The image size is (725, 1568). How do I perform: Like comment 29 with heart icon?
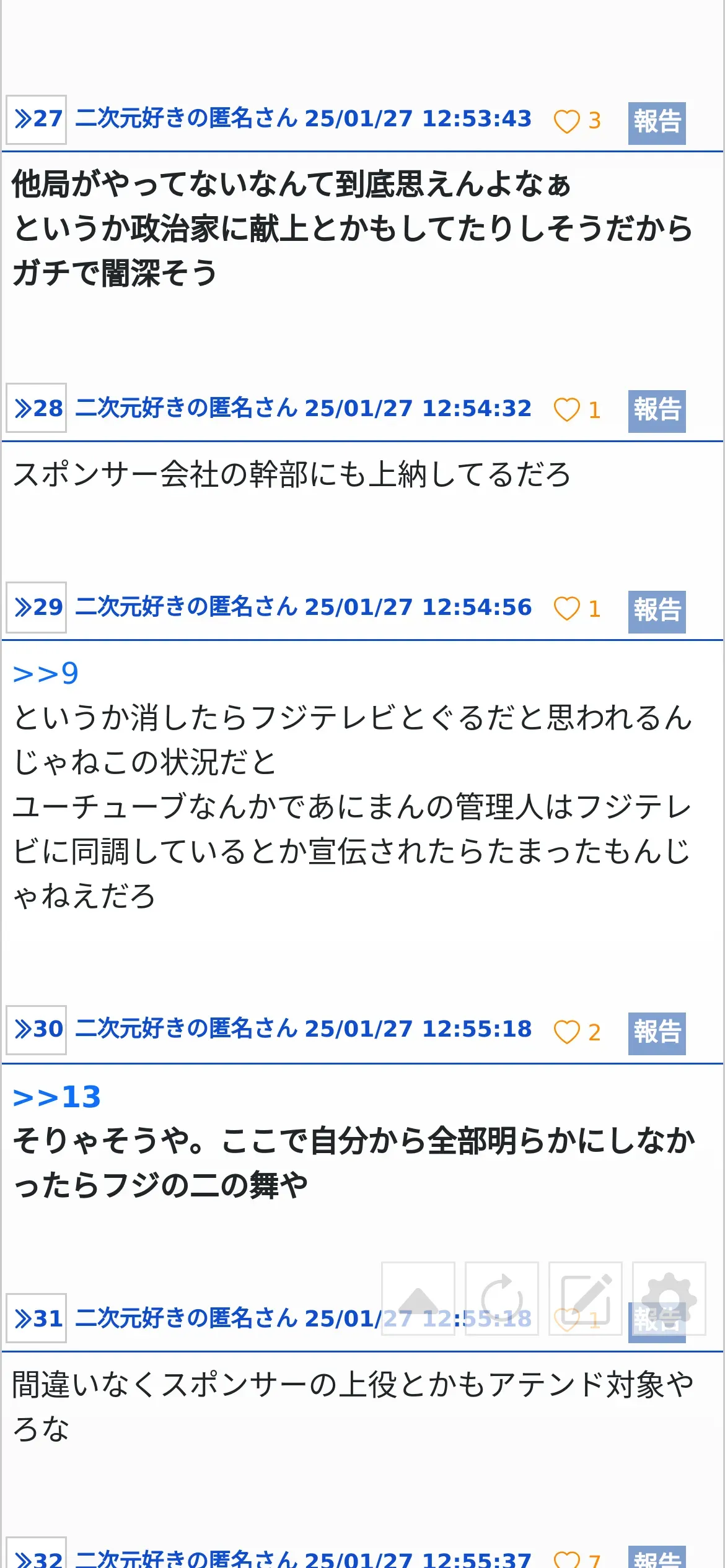[566, 608]
